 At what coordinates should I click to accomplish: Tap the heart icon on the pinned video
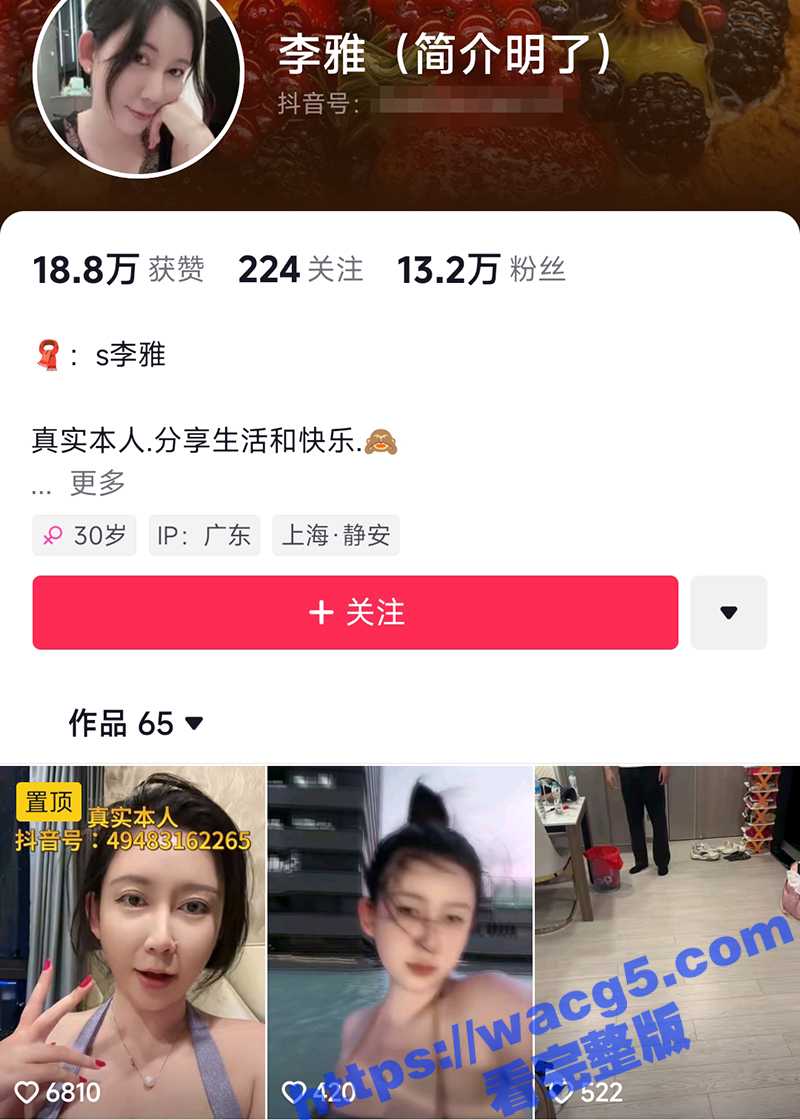point(28,1093)
